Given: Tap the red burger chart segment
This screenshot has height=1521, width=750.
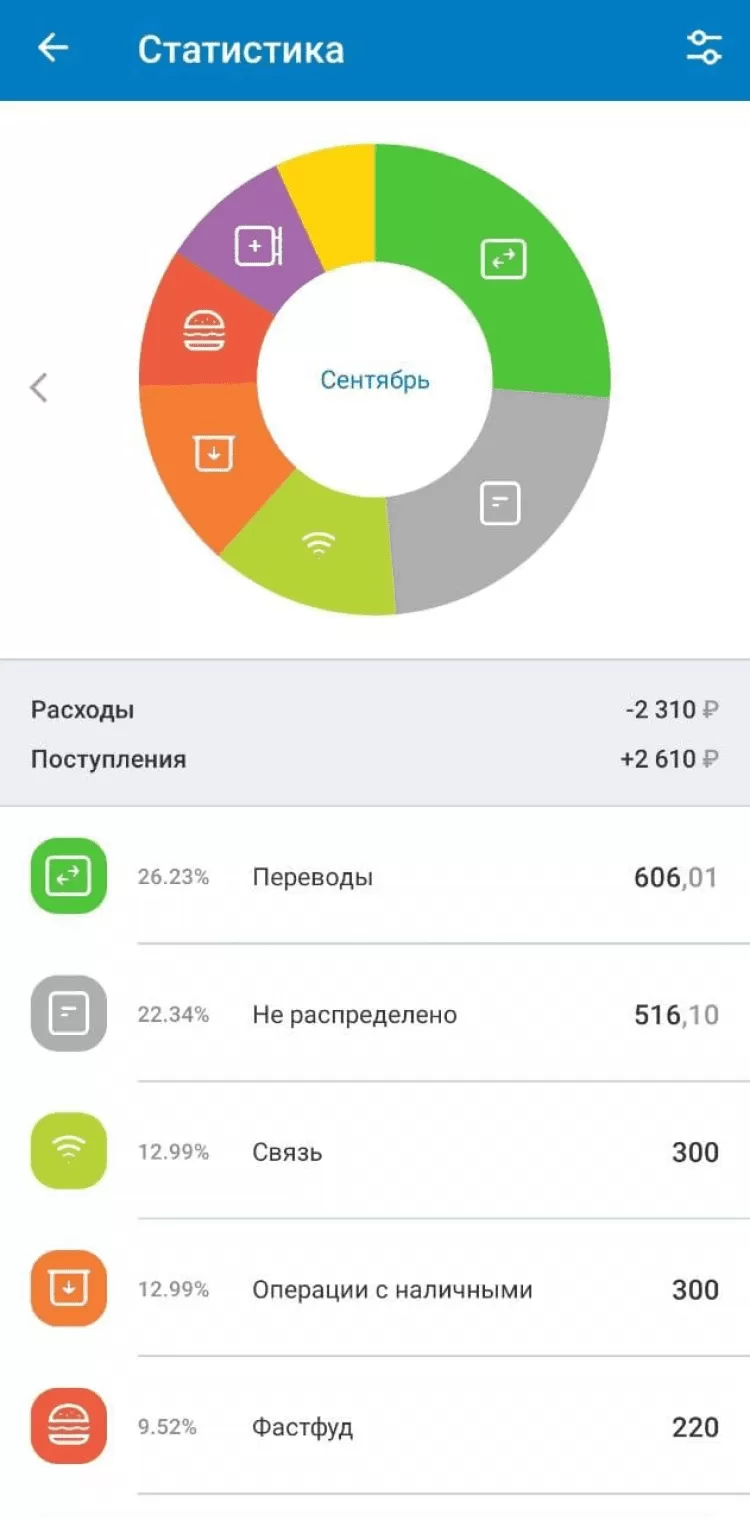Looking at the screenshot, I should point(203,328).
